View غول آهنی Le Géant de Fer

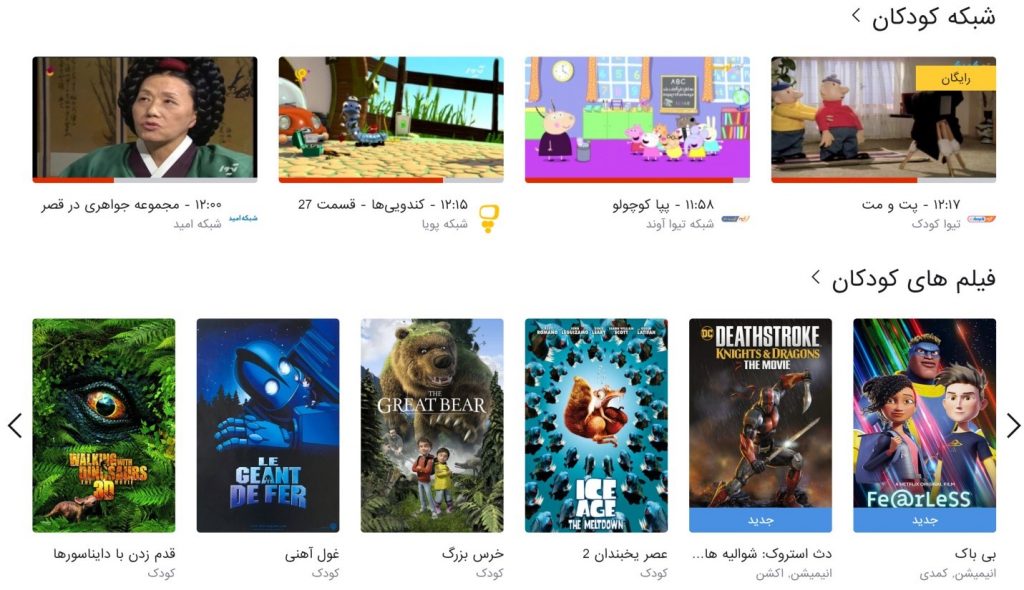pyautogui.click(x=268, y=425)
